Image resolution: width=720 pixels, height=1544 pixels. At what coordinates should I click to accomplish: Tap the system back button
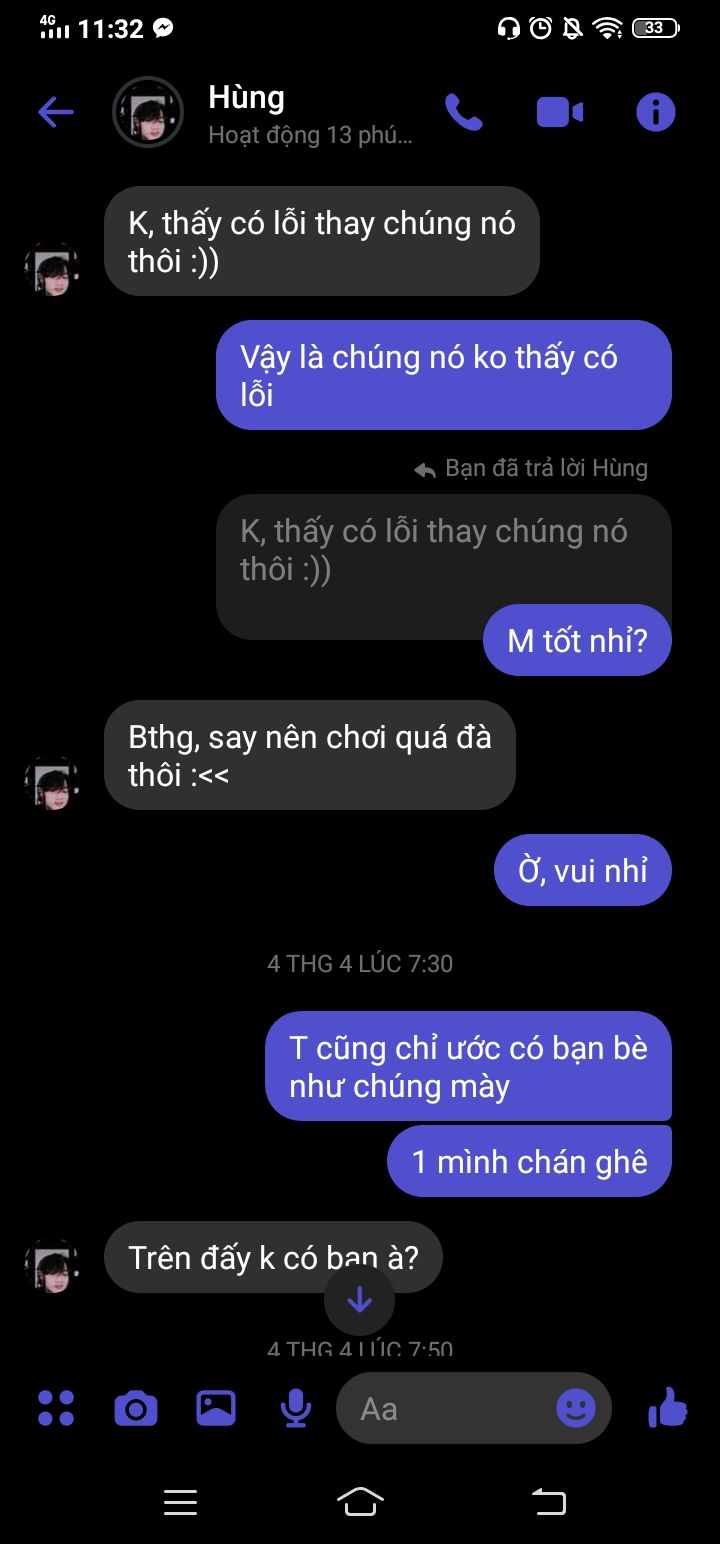click(x=548, y=1501)
